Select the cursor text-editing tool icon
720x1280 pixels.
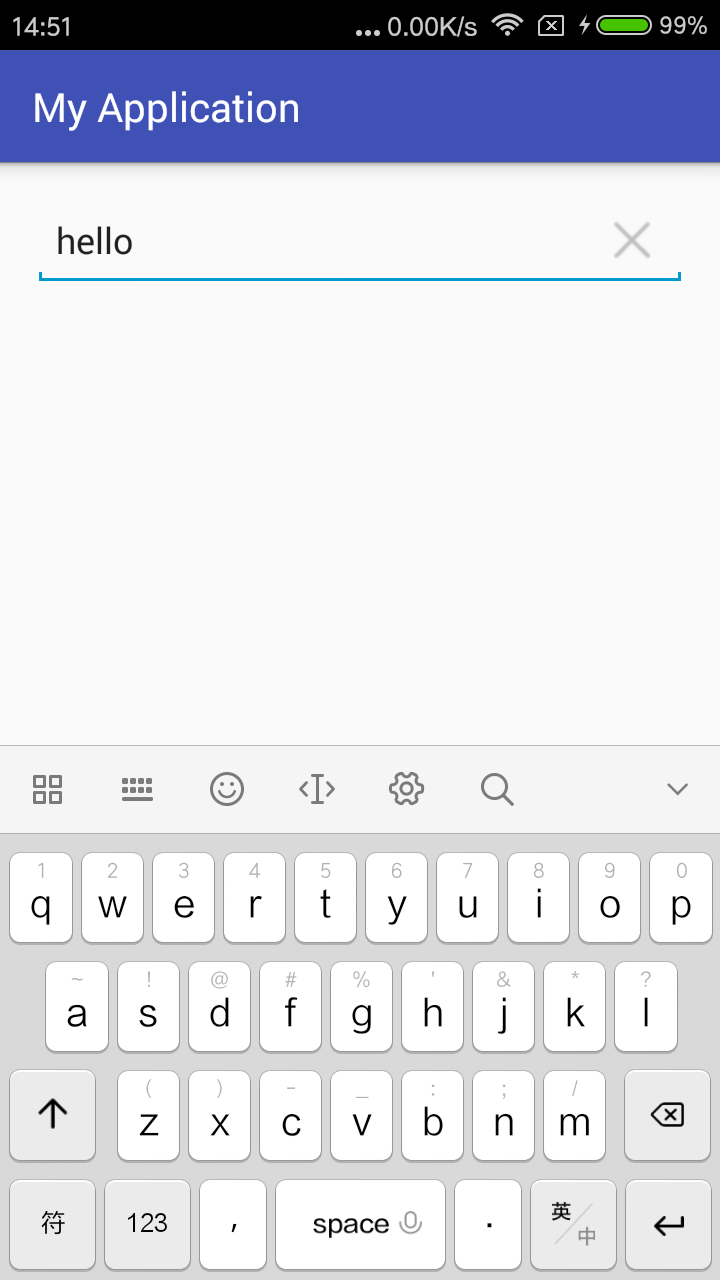tap(316, 789)
